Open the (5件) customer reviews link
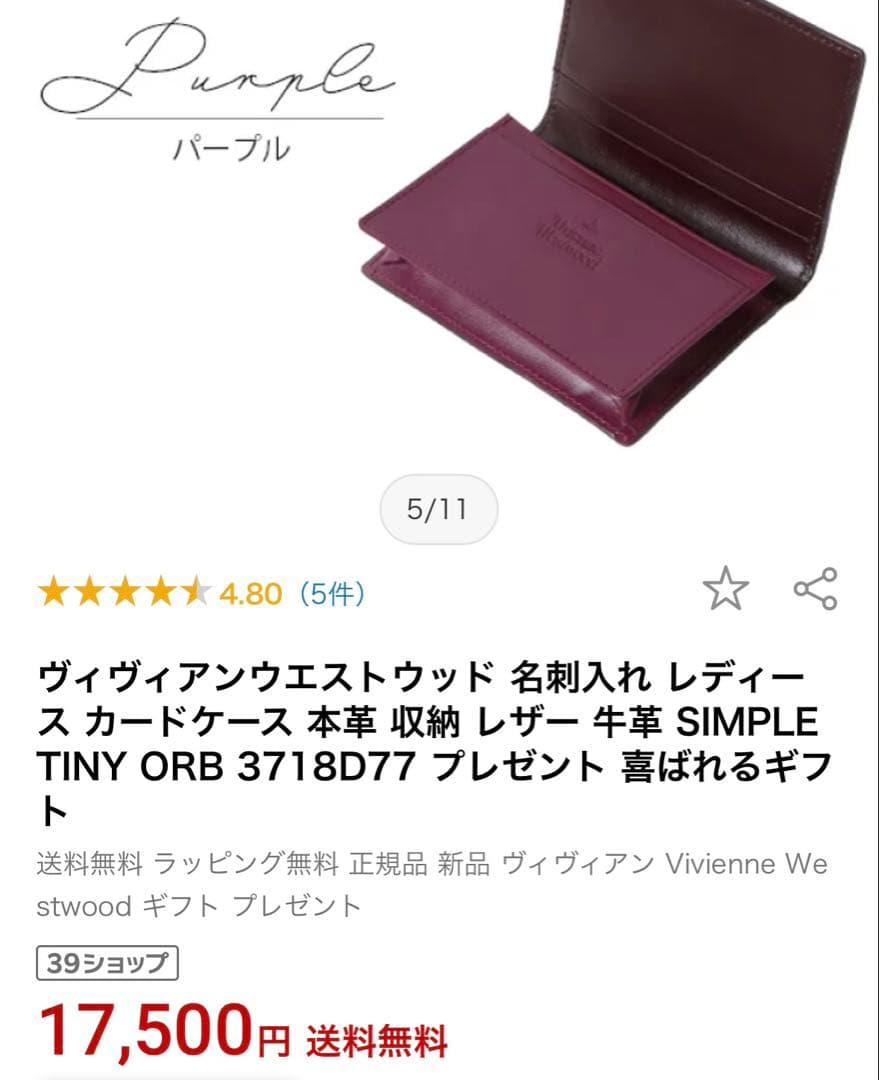This screenshot has width=879, height=1080. tap(330, 590)
